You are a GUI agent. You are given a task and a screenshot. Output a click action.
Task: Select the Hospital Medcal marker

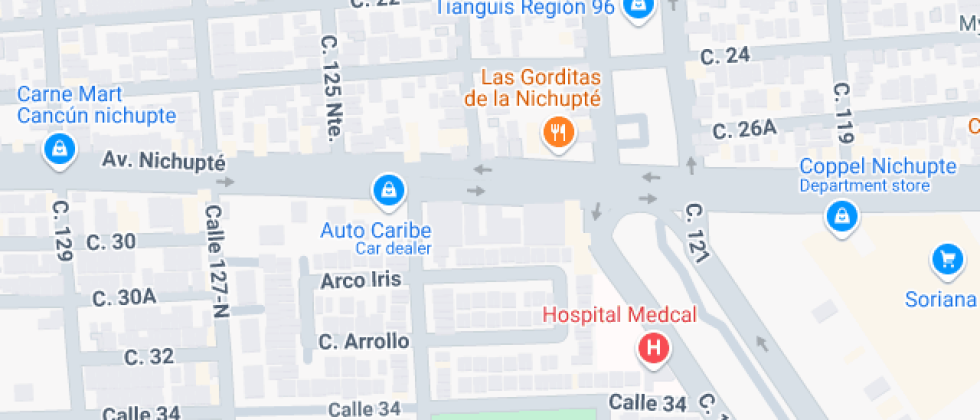pyautogui.click(x=653, y=349)
